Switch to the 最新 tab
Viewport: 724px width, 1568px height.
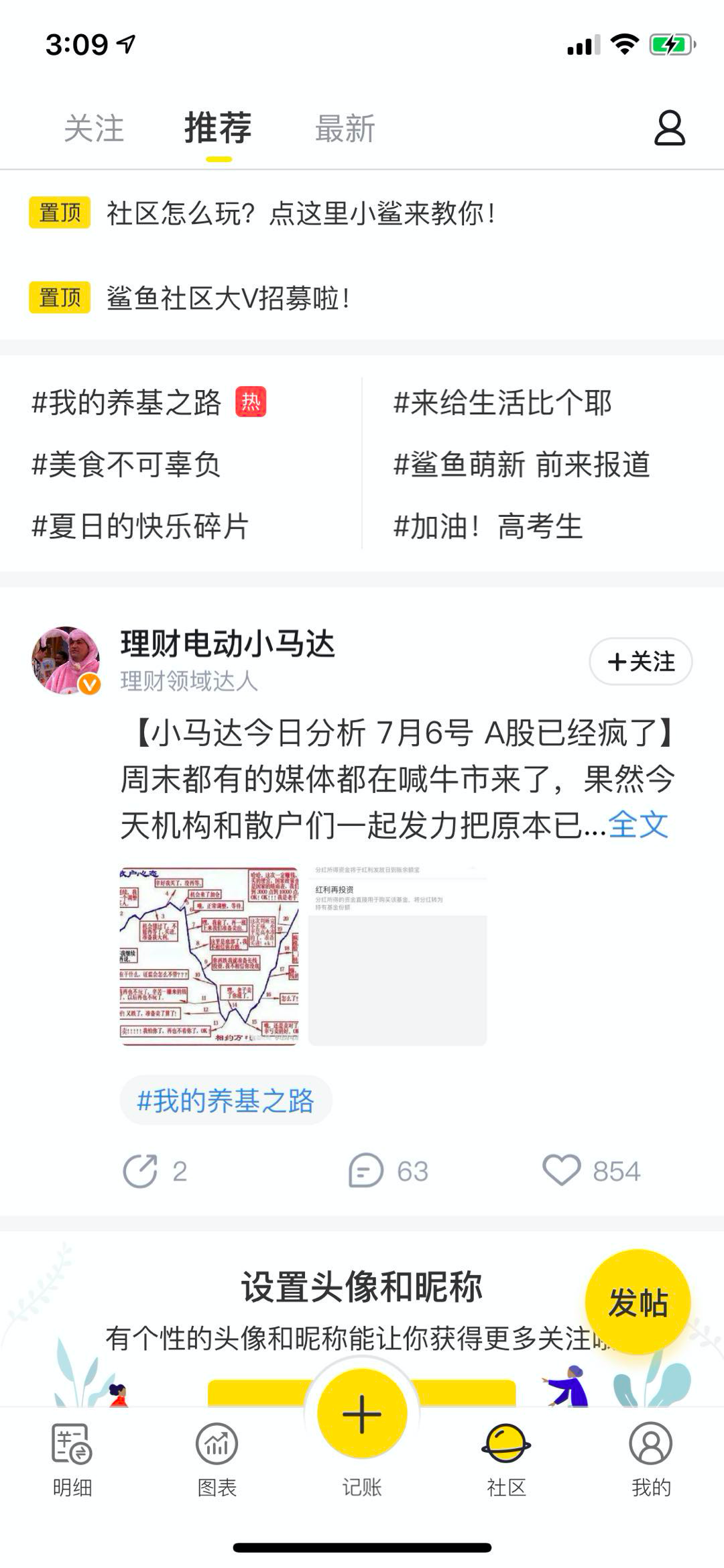345,129
